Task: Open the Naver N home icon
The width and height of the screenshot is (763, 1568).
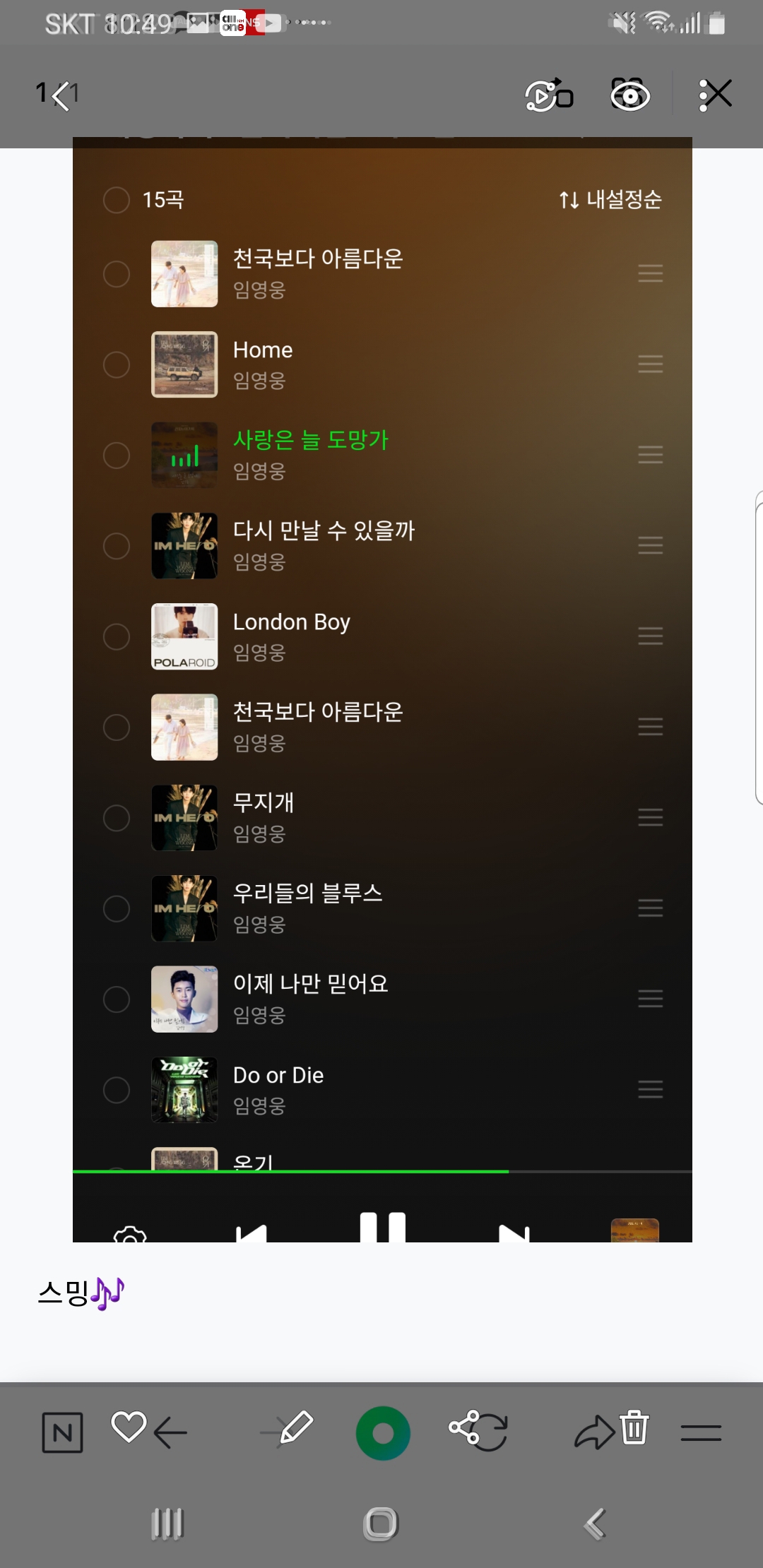Action: [x=62, y=1432]
